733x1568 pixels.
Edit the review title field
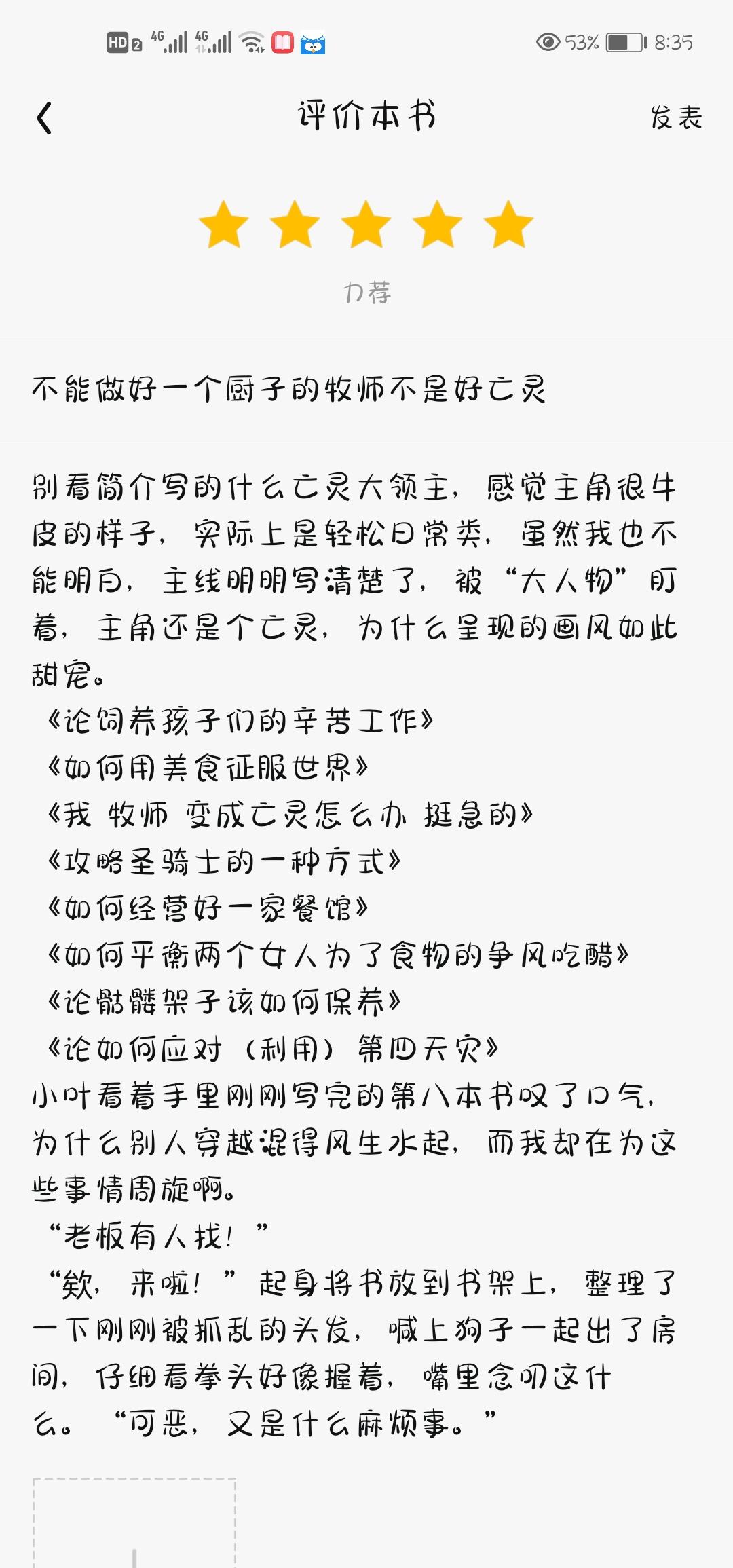click(366, 390)
